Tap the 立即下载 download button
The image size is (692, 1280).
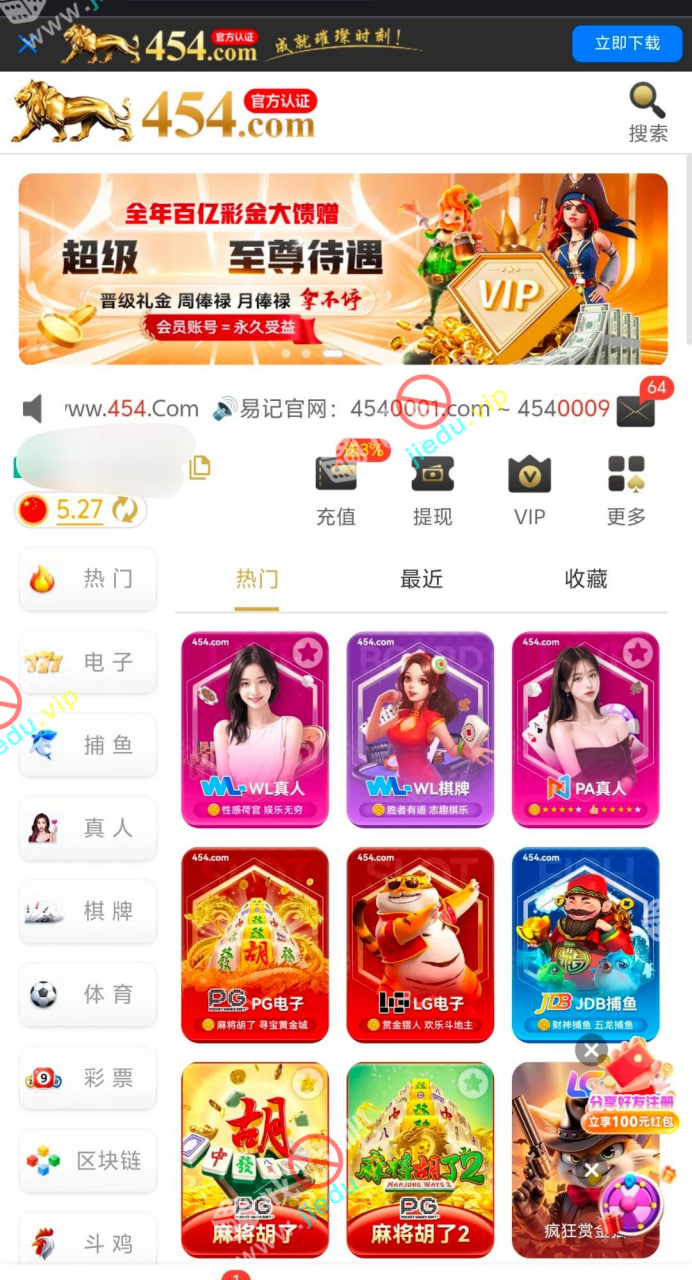tap(626, 43)
